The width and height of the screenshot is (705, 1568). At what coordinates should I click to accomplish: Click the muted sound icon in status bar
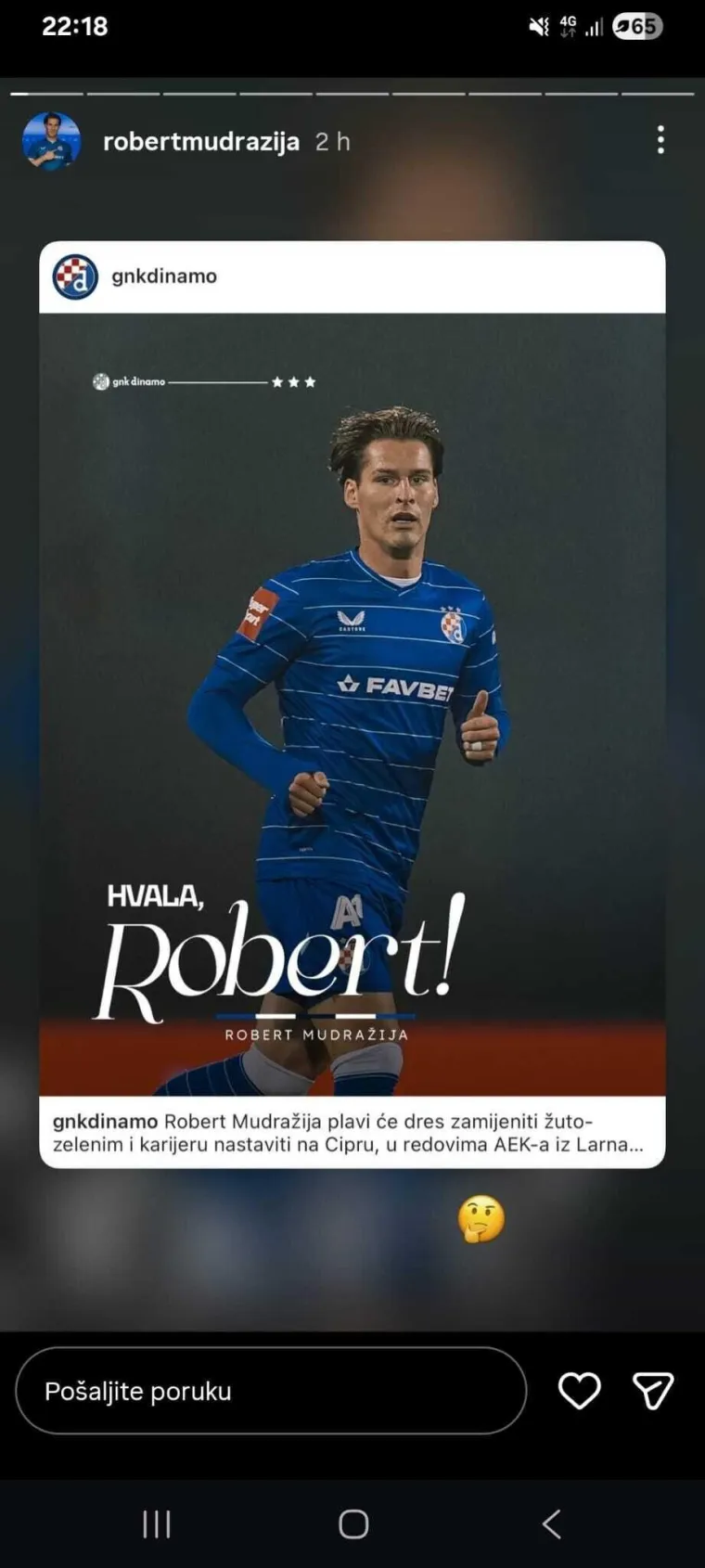pos(539,26)
